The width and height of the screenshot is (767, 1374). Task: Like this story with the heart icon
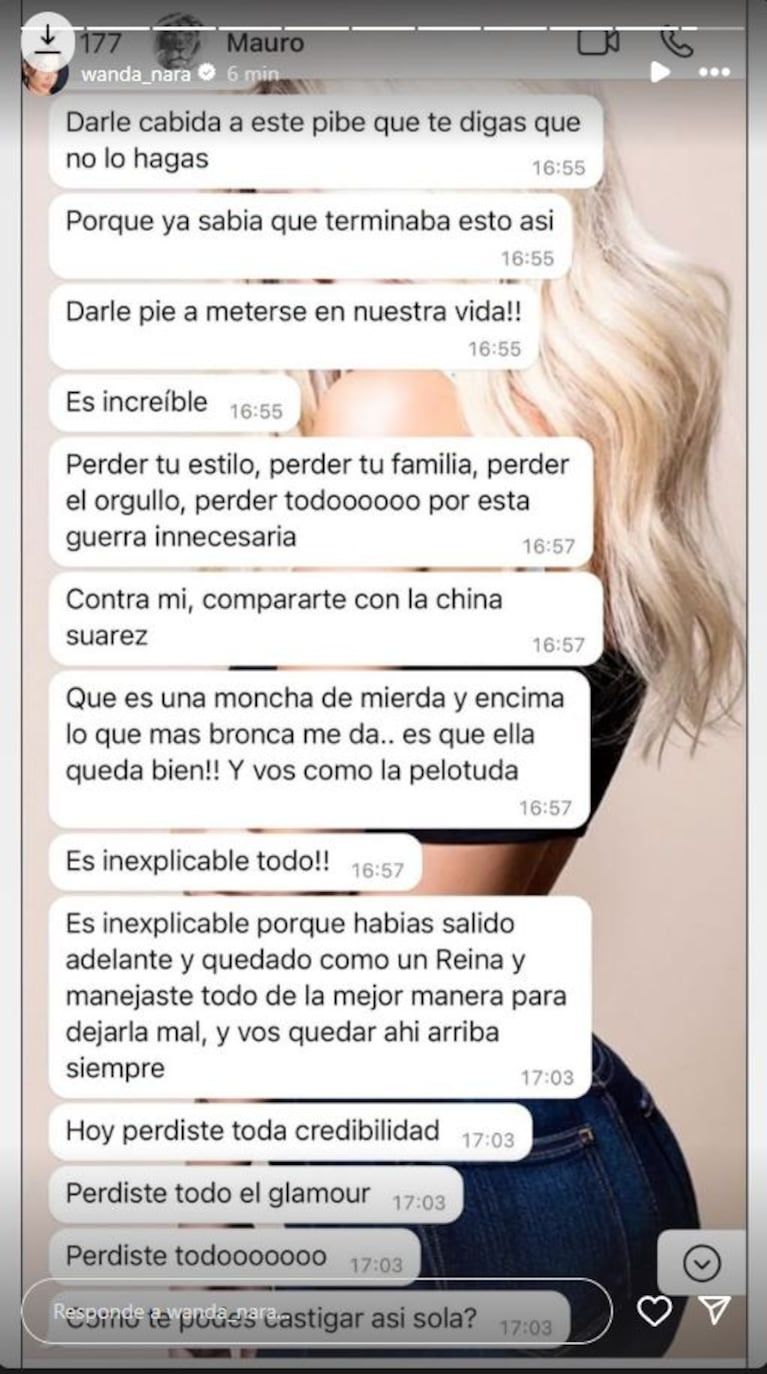pyautogui.click(x=654, y=1311)
